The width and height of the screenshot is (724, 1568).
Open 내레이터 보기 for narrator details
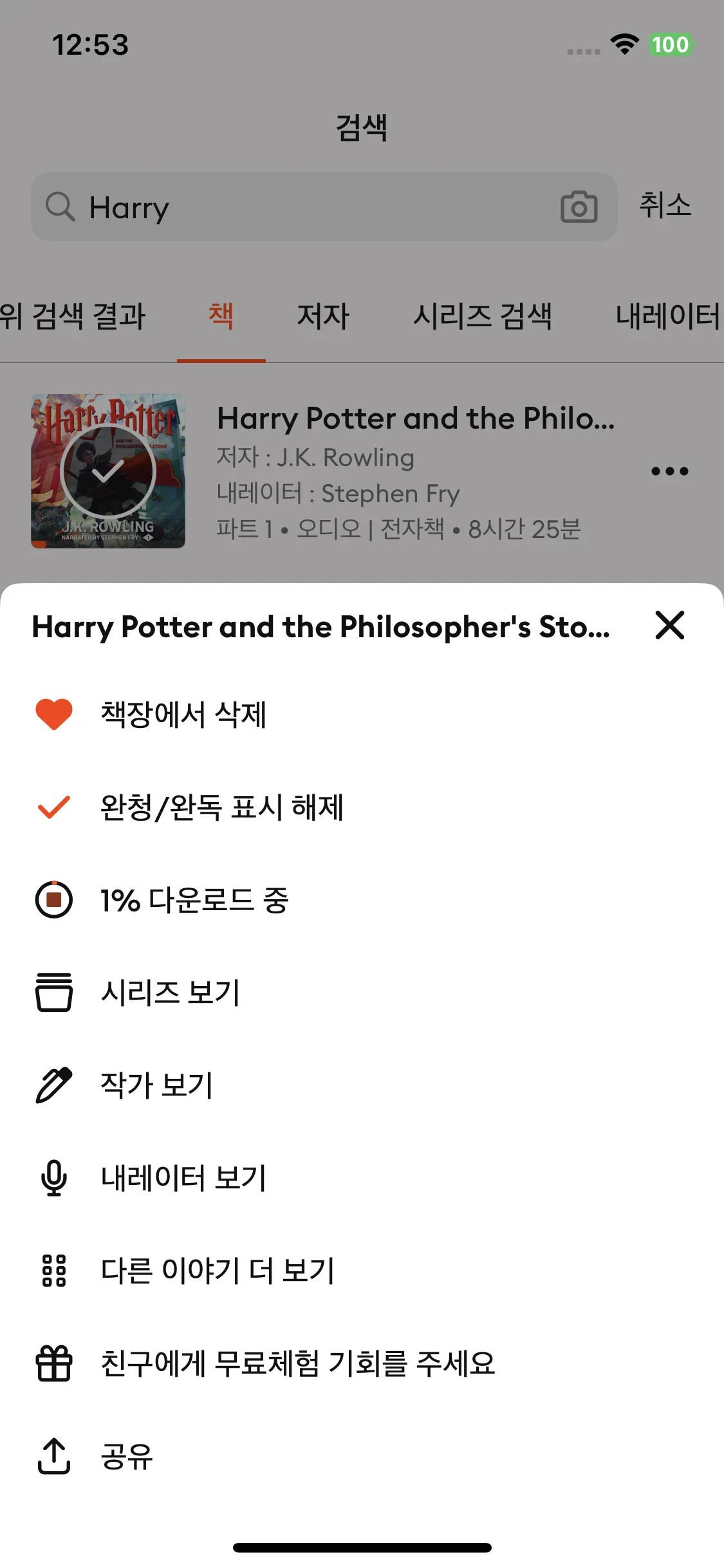pyautogui.click(x=183, y=1178)
